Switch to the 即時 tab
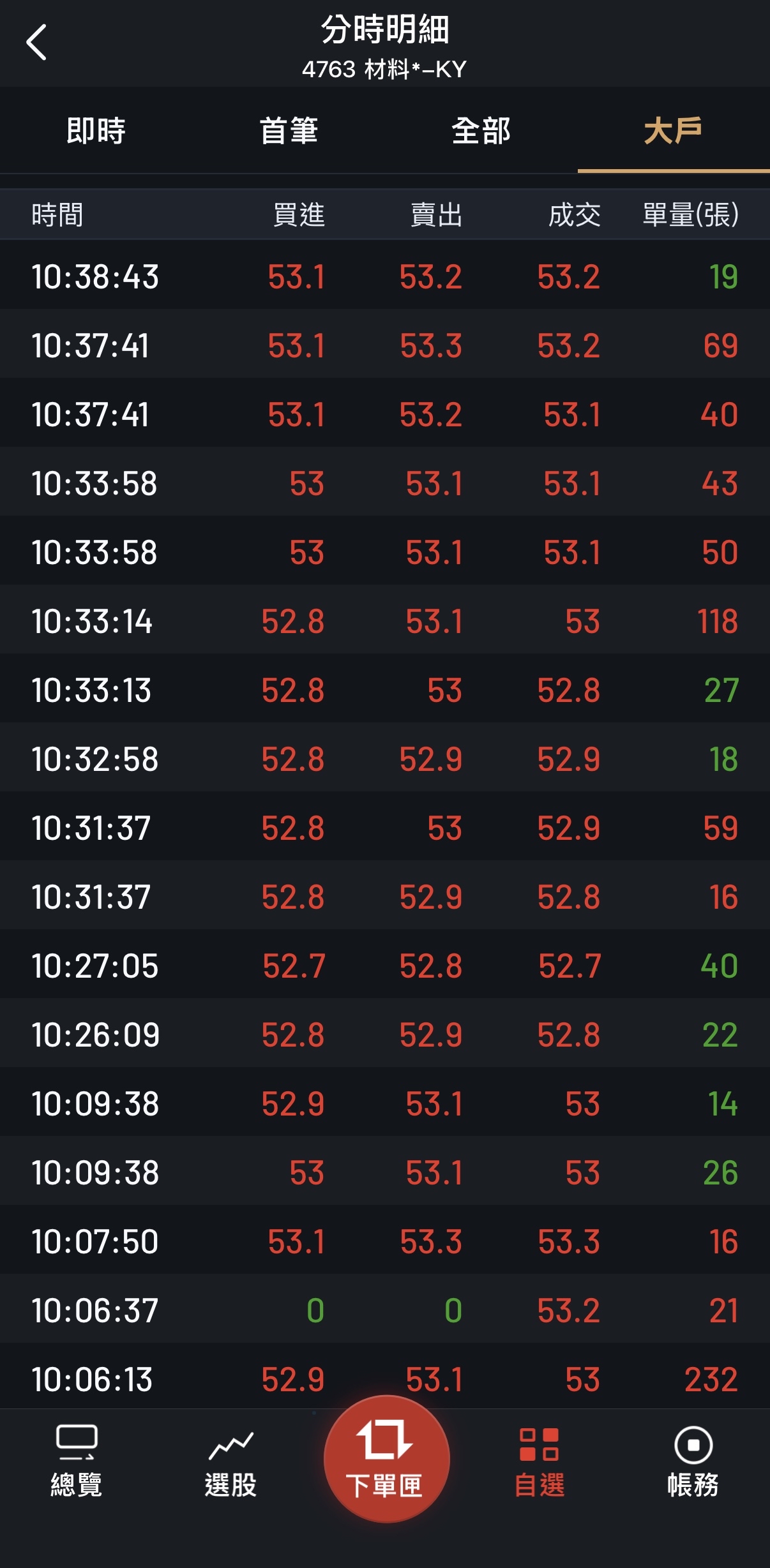 point(96,131)
